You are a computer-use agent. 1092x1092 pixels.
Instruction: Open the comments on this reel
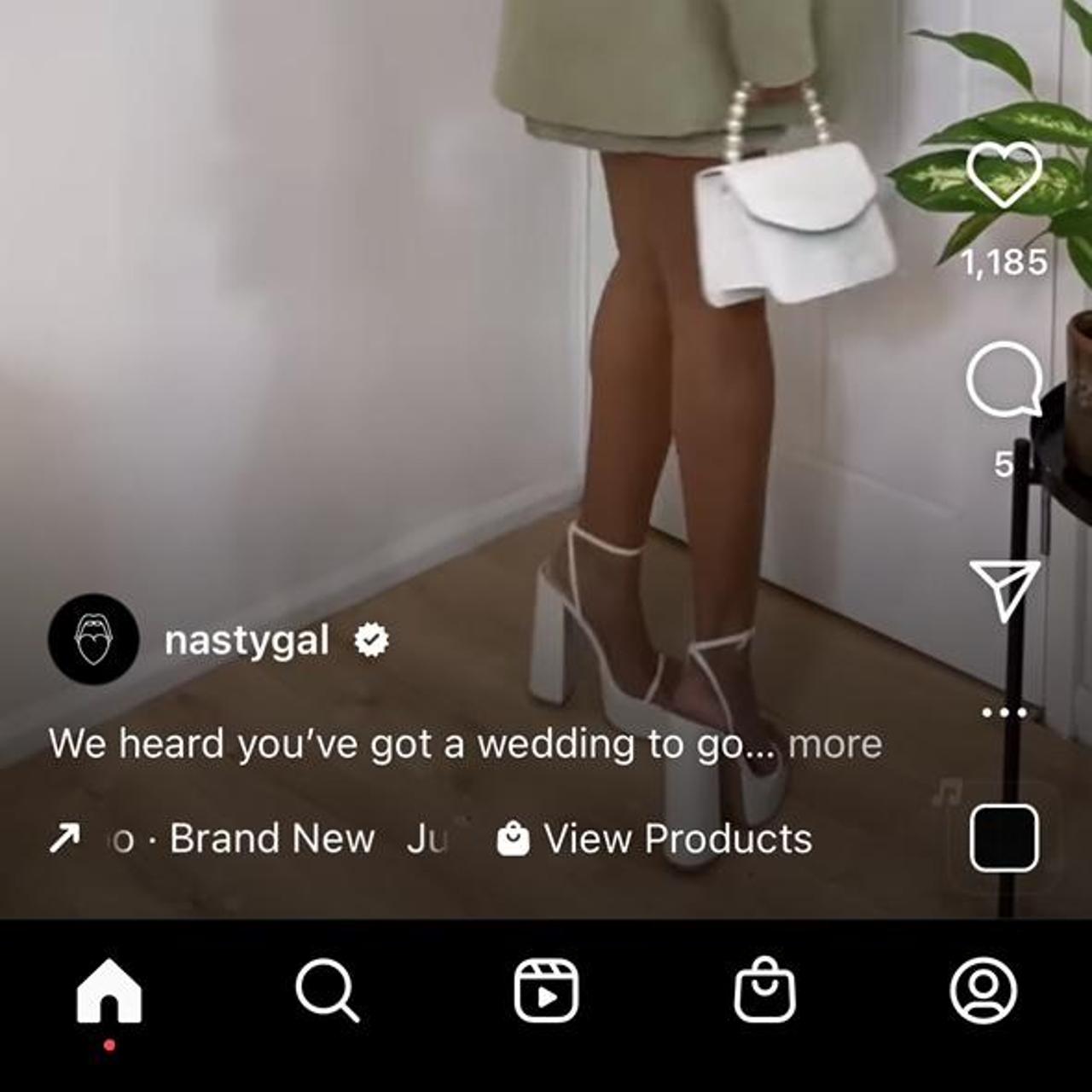pos(1004,379)
